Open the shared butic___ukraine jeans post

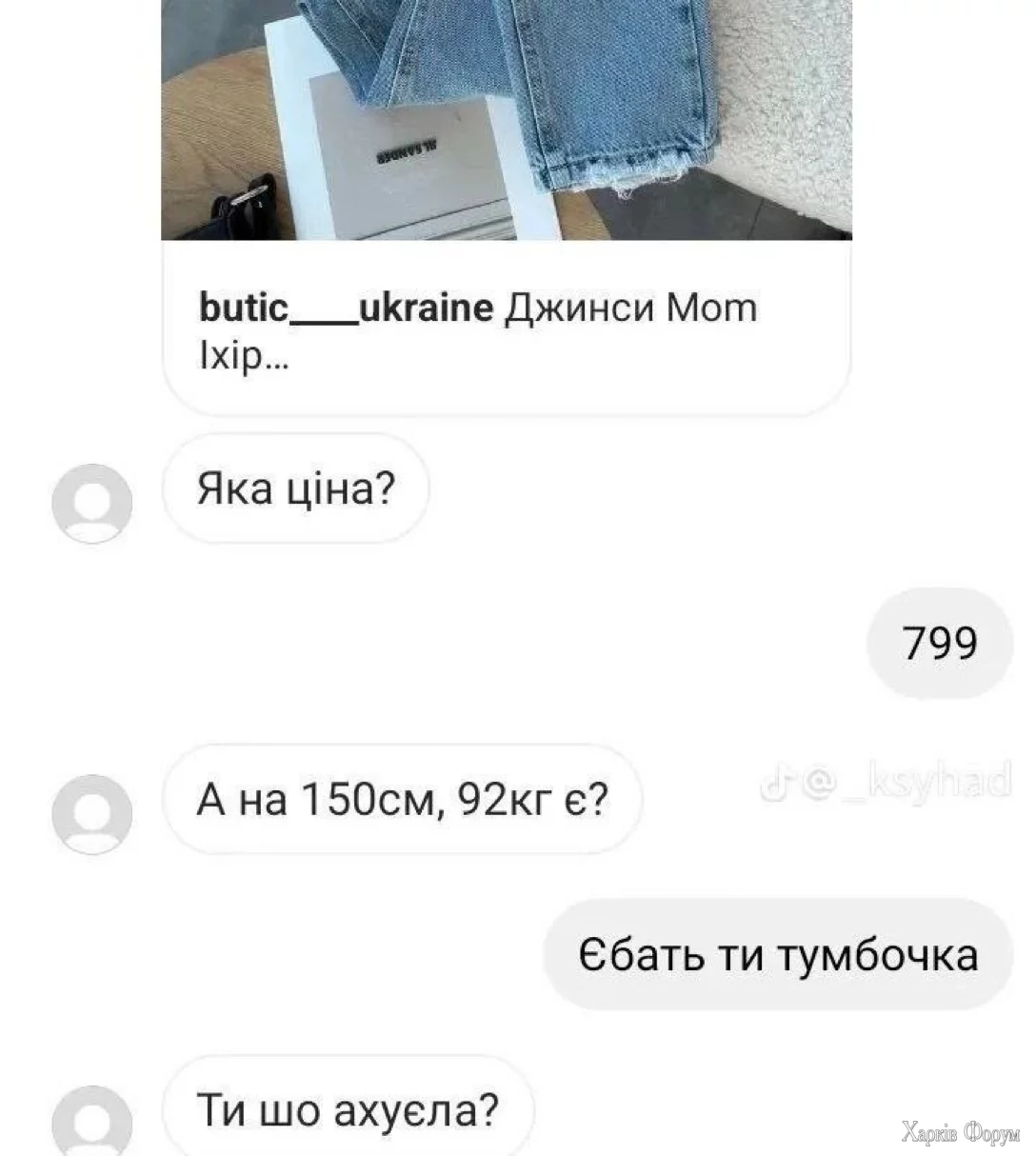[x=506, y=190]
